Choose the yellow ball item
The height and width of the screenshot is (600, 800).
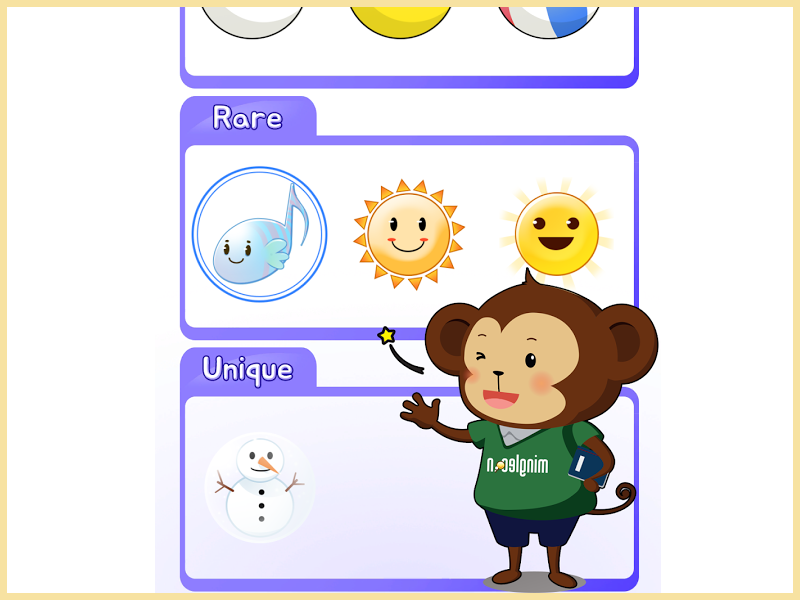point(400,18)
